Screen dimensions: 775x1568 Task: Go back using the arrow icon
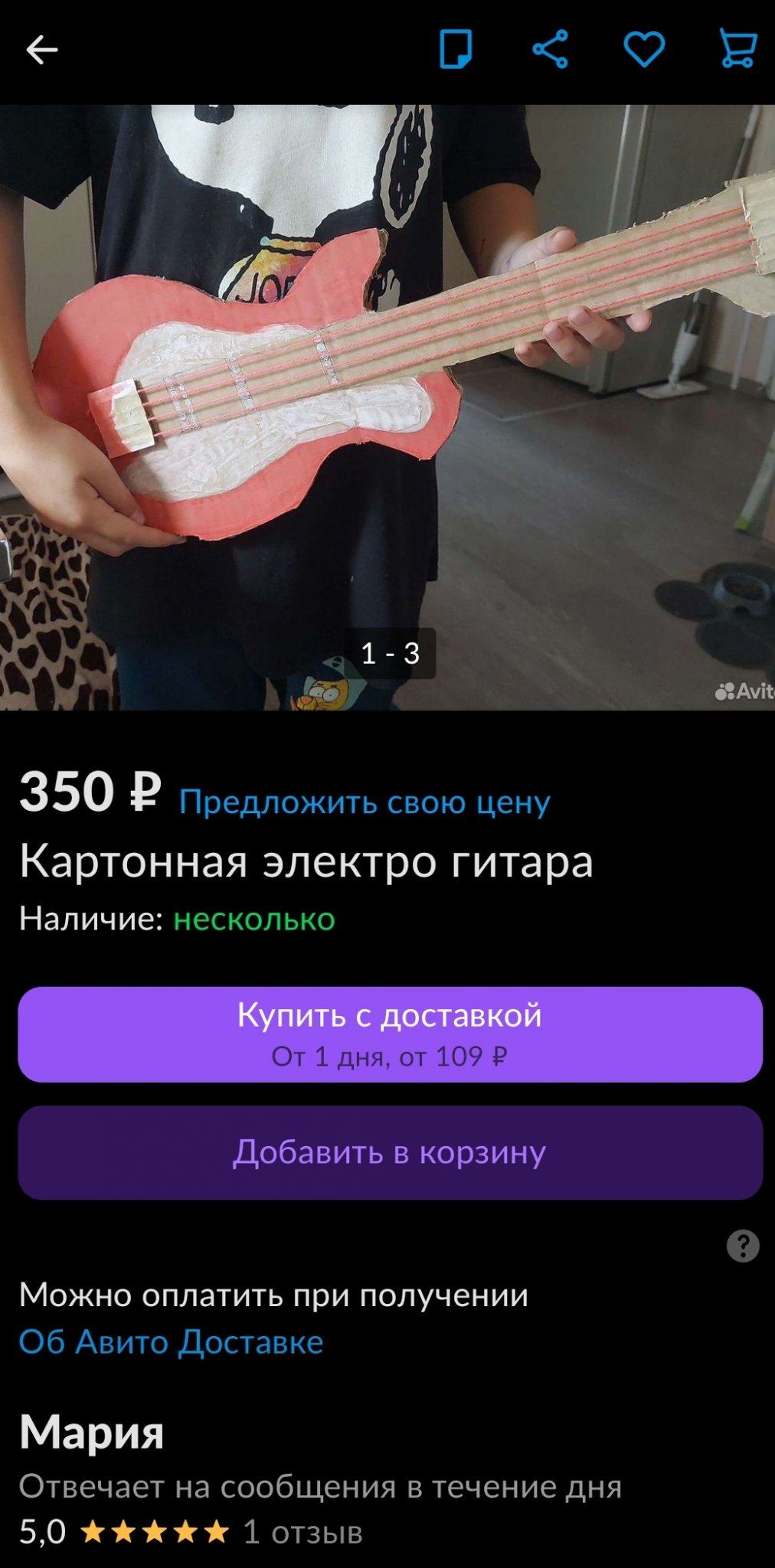pos(42,51)
